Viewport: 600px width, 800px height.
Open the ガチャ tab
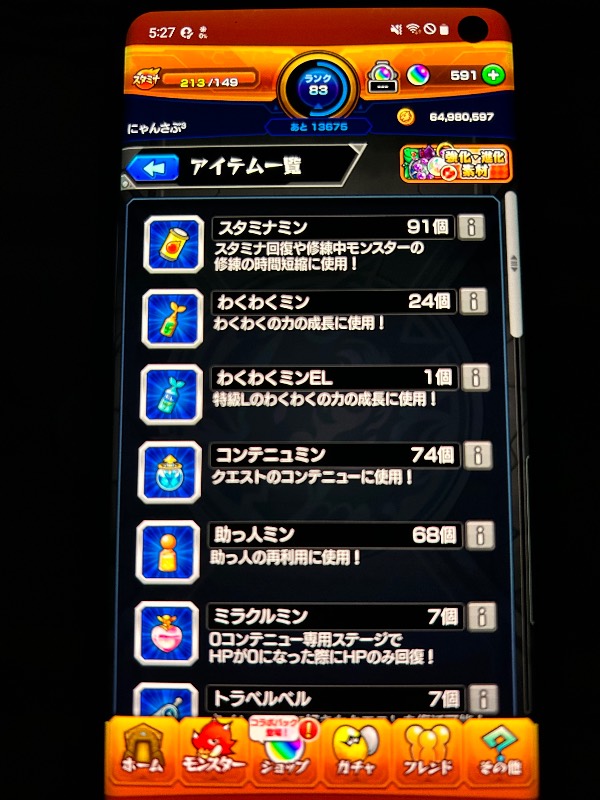click(354, 752)
